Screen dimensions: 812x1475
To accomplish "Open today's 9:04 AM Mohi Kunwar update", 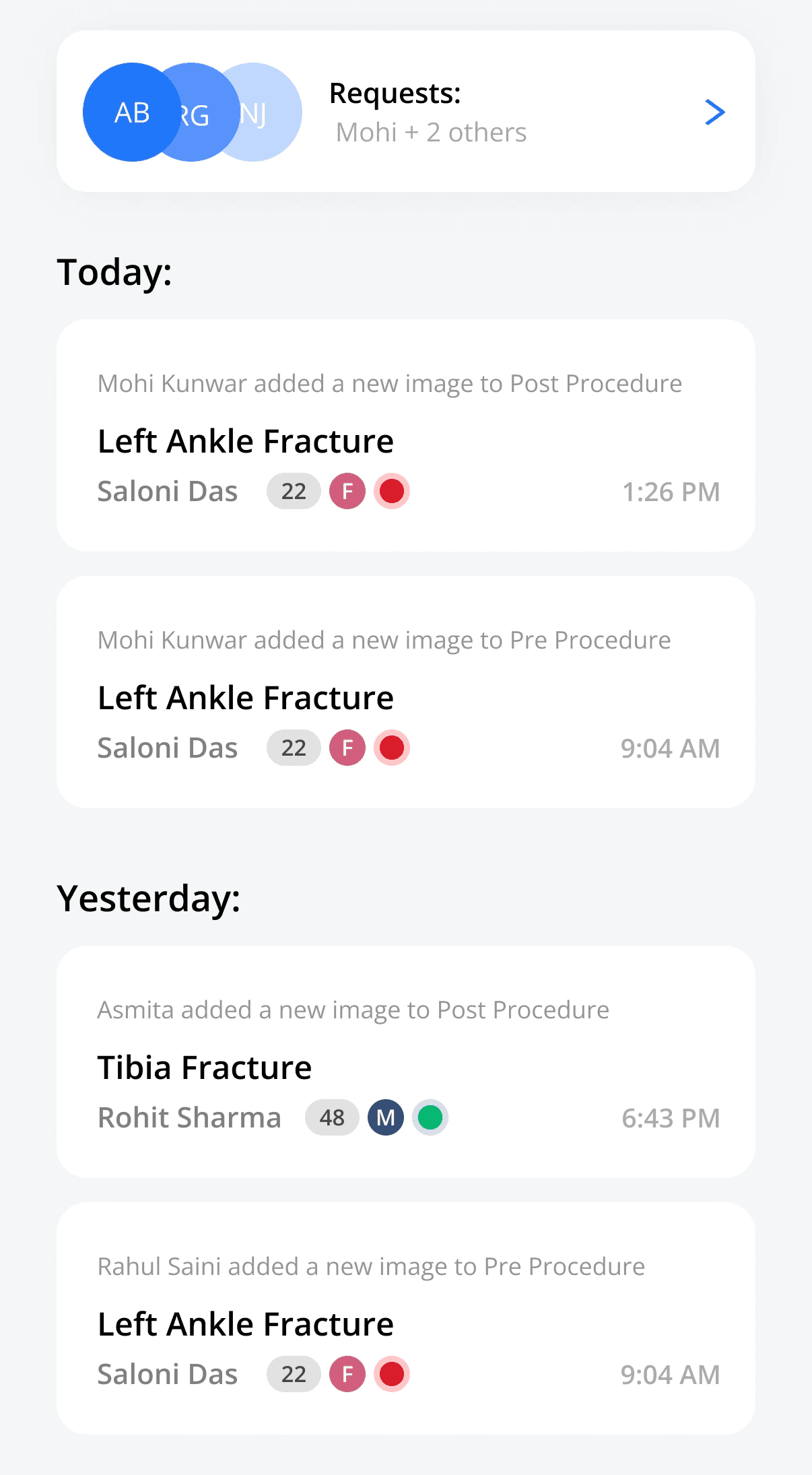I will point(405,692).
